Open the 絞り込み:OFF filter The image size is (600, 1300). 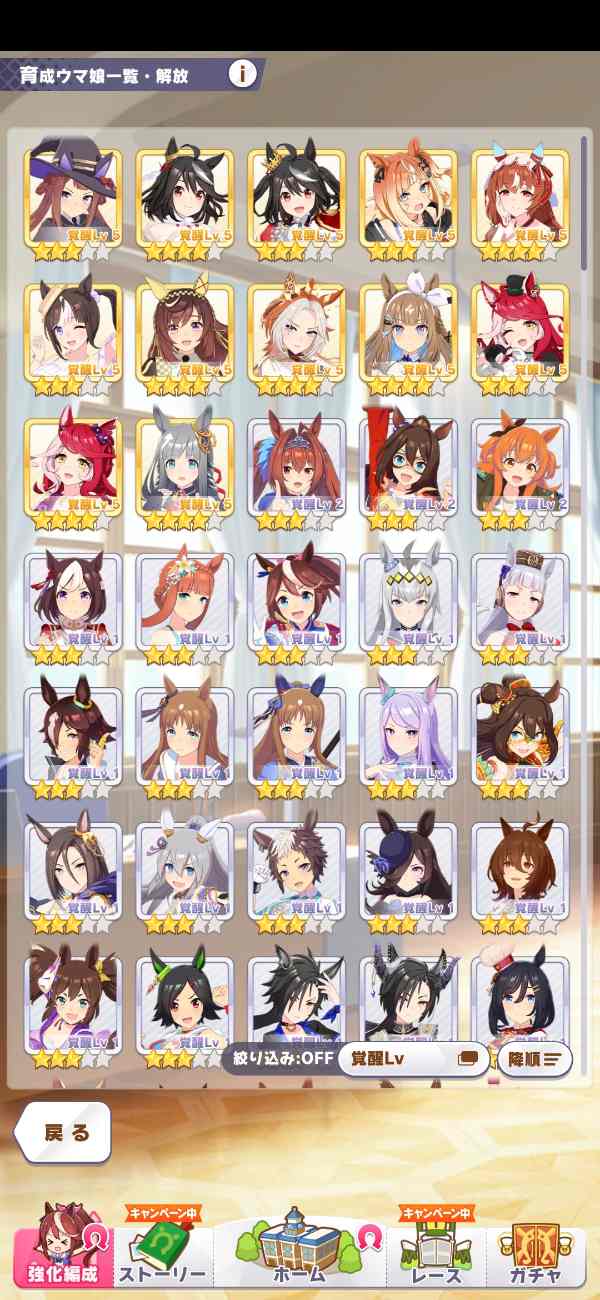click(279, 1058)
